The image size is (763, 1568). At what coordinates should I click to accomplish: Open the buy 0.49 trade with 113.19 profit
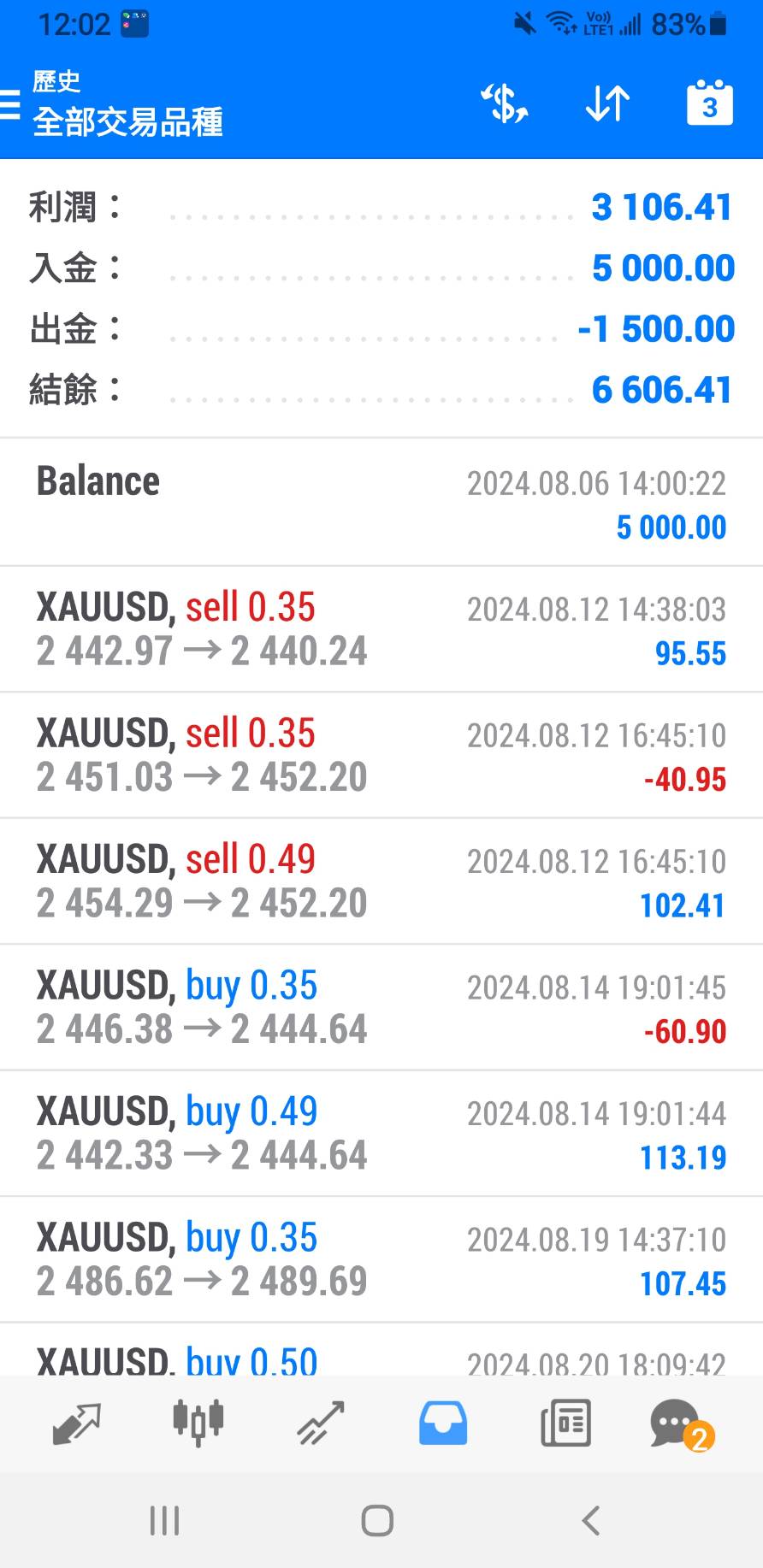click(x=381, y=1133)
